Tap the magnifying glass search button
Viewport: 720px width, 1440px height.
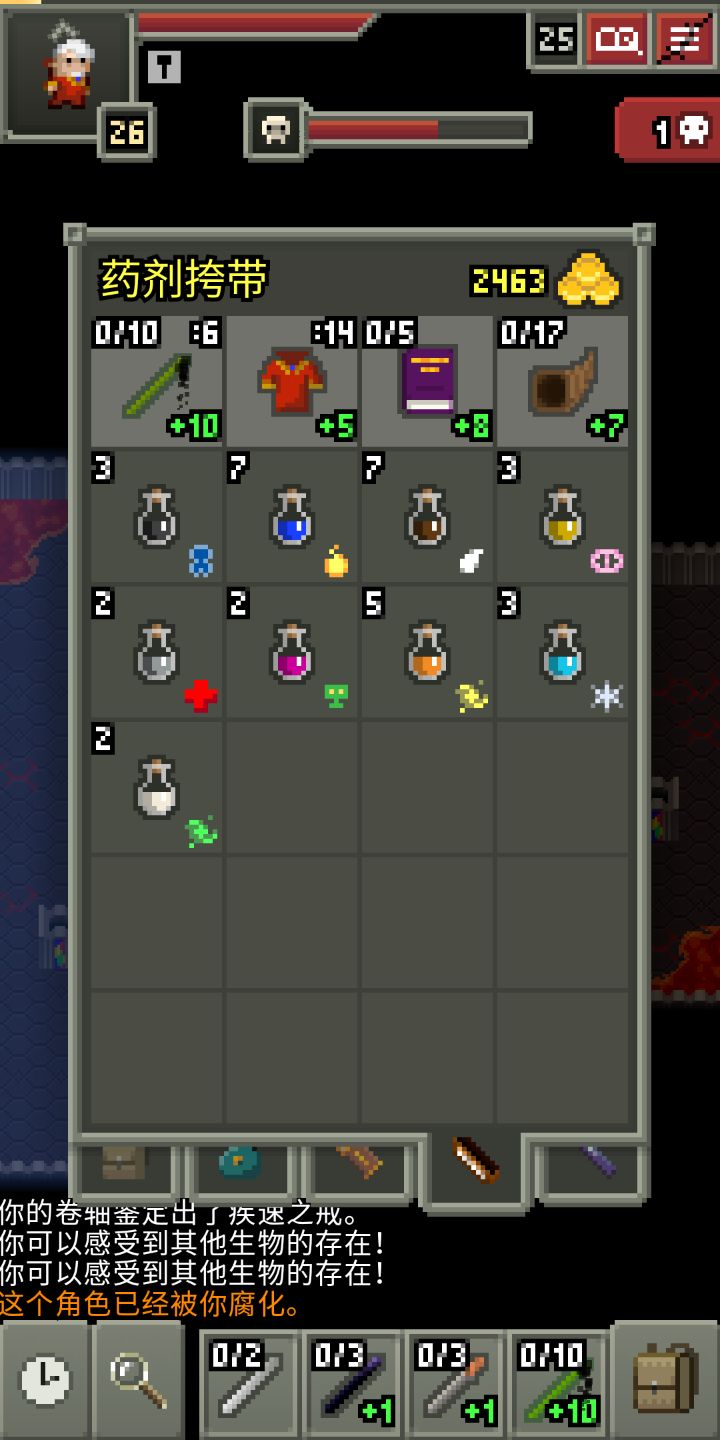click(138, 1382)
